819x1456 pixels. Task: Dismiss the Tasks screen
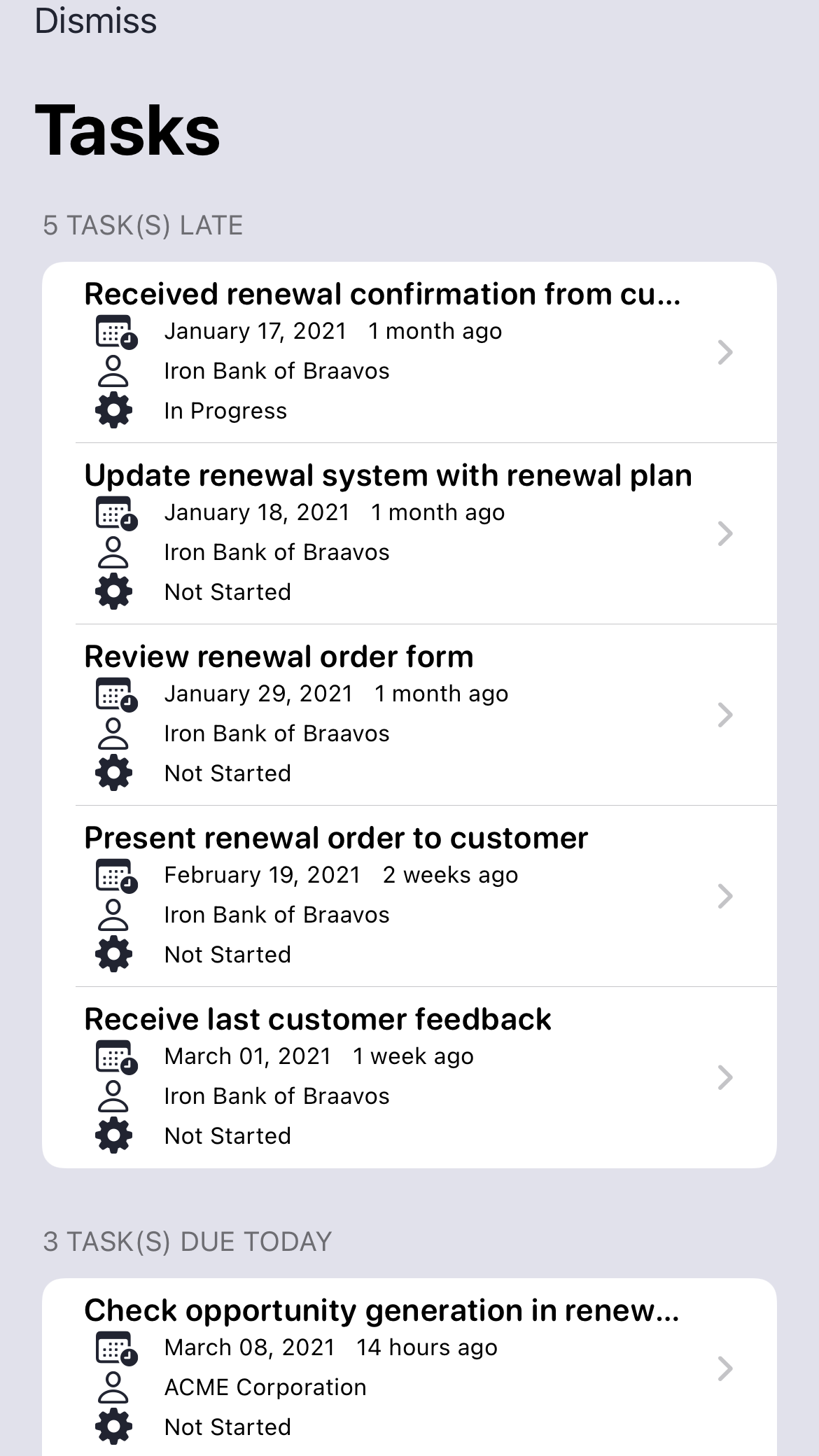96,20
